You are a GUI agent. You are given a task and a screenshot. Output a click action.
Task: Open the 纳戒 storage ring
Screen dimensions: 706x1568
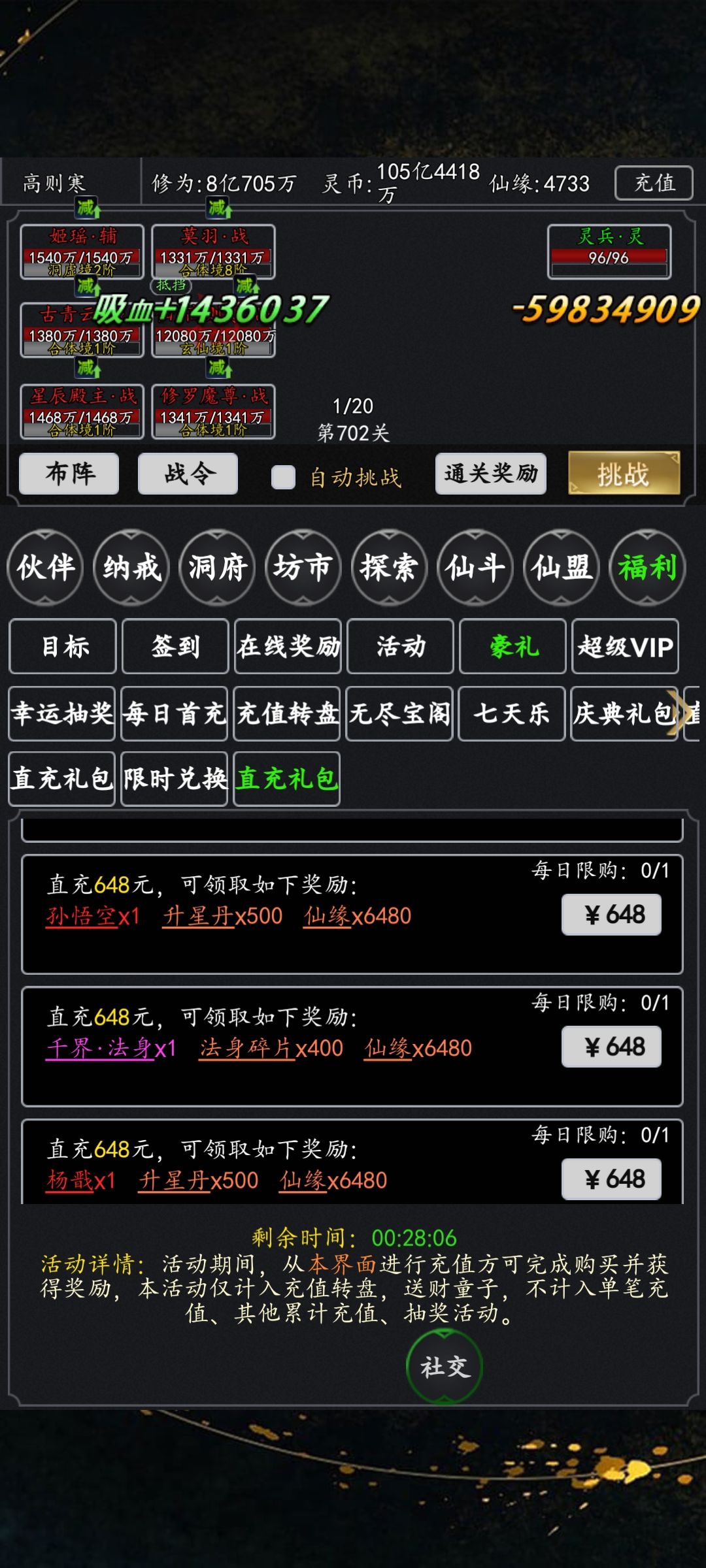pyautogui.click(x=129, y=568)
